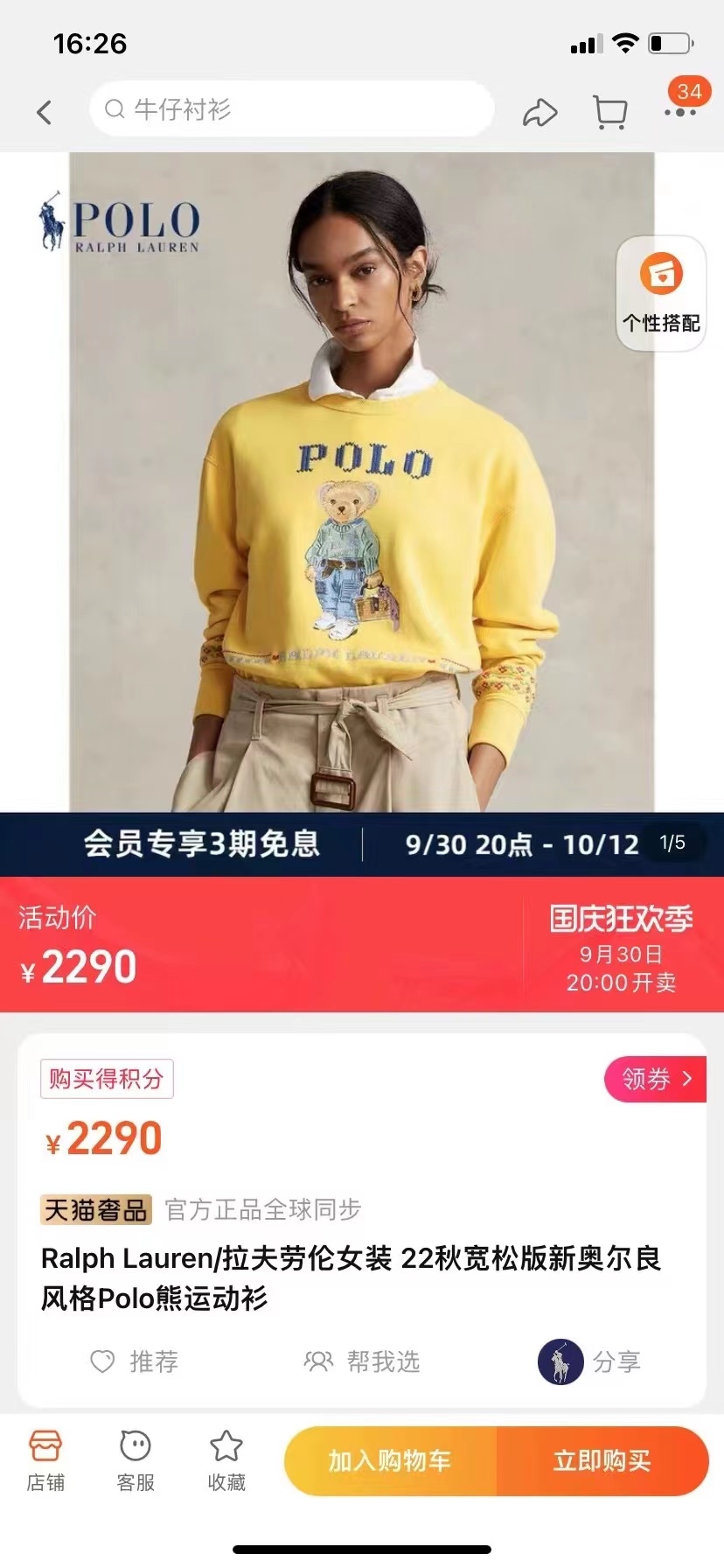Go back to the previous page
The width and height of the screenshot is (724, 1568).
45,111
